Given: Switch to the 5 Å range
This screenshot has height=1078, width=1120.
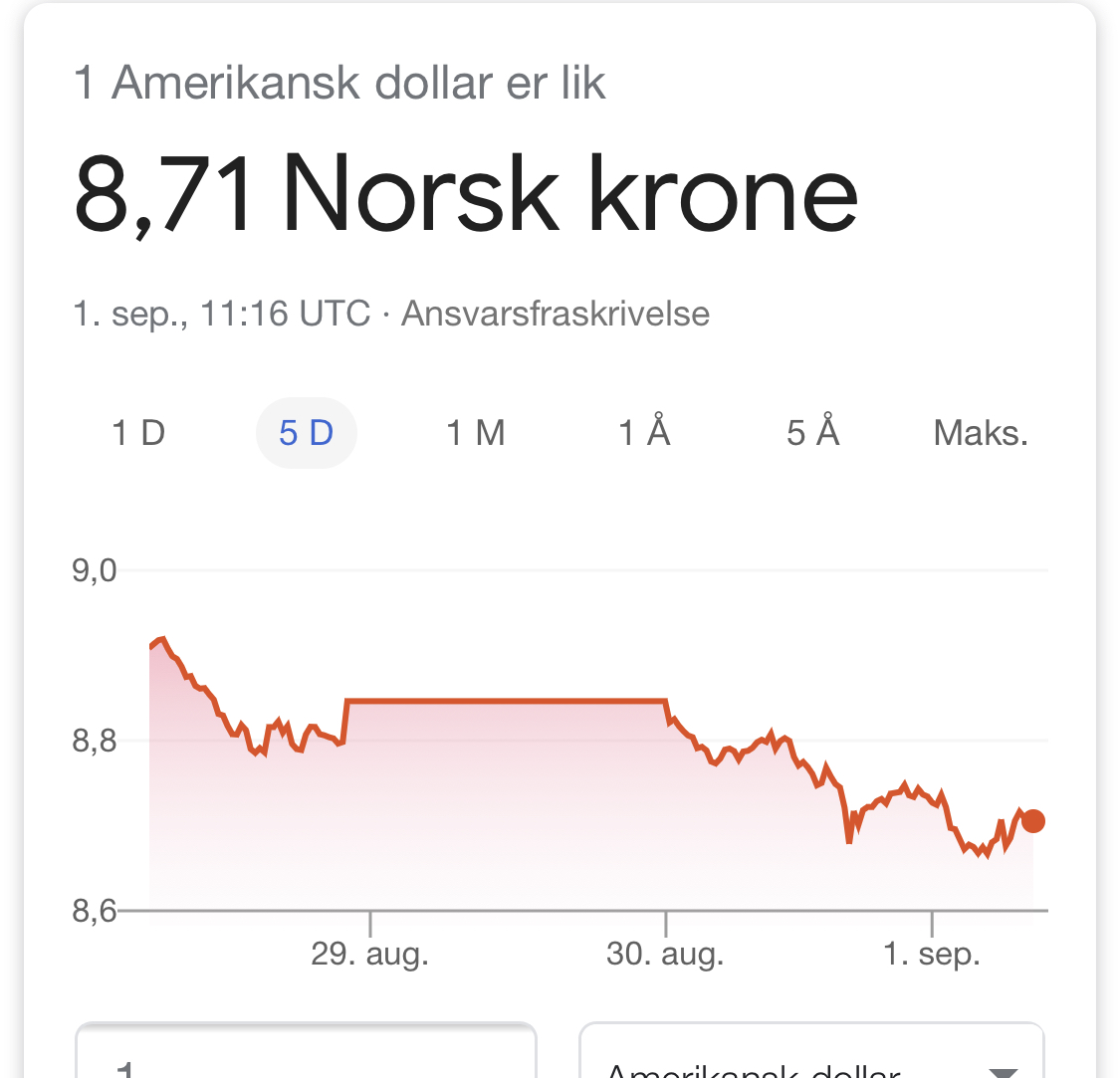Looking at the screenshot, I should pos(813,434).
